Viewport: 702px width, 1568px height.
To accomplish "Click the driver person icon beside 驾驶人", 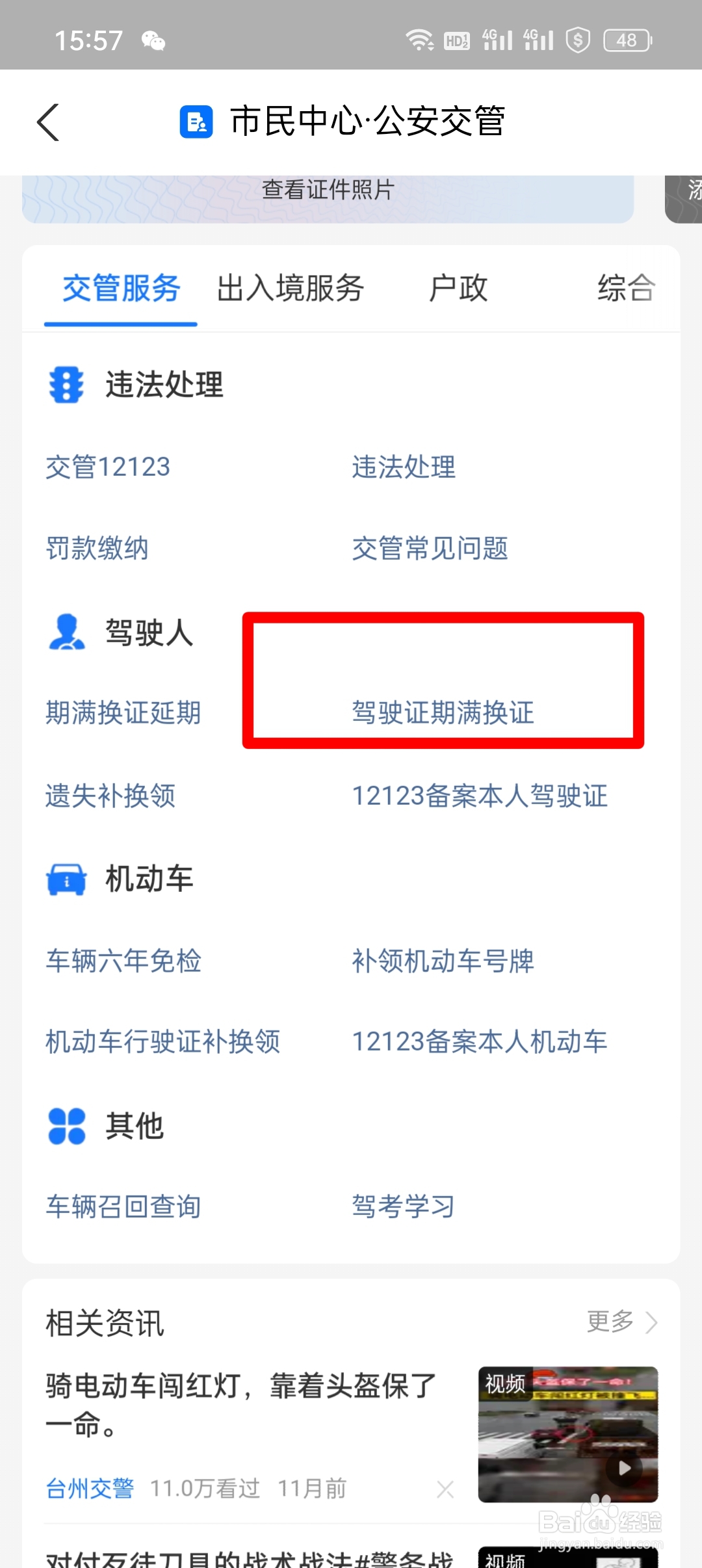I will 66,634.
